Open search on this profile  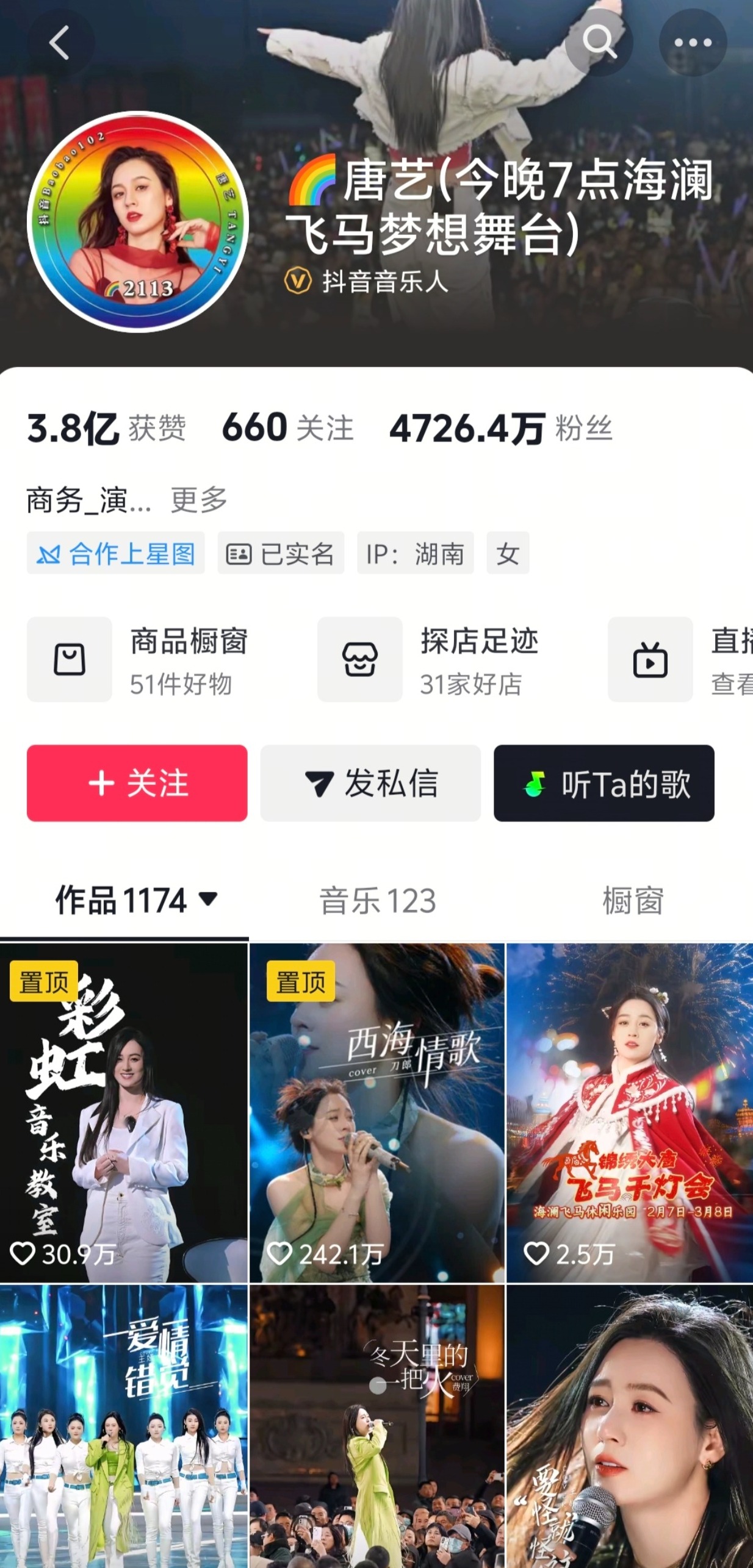point(599,43)
